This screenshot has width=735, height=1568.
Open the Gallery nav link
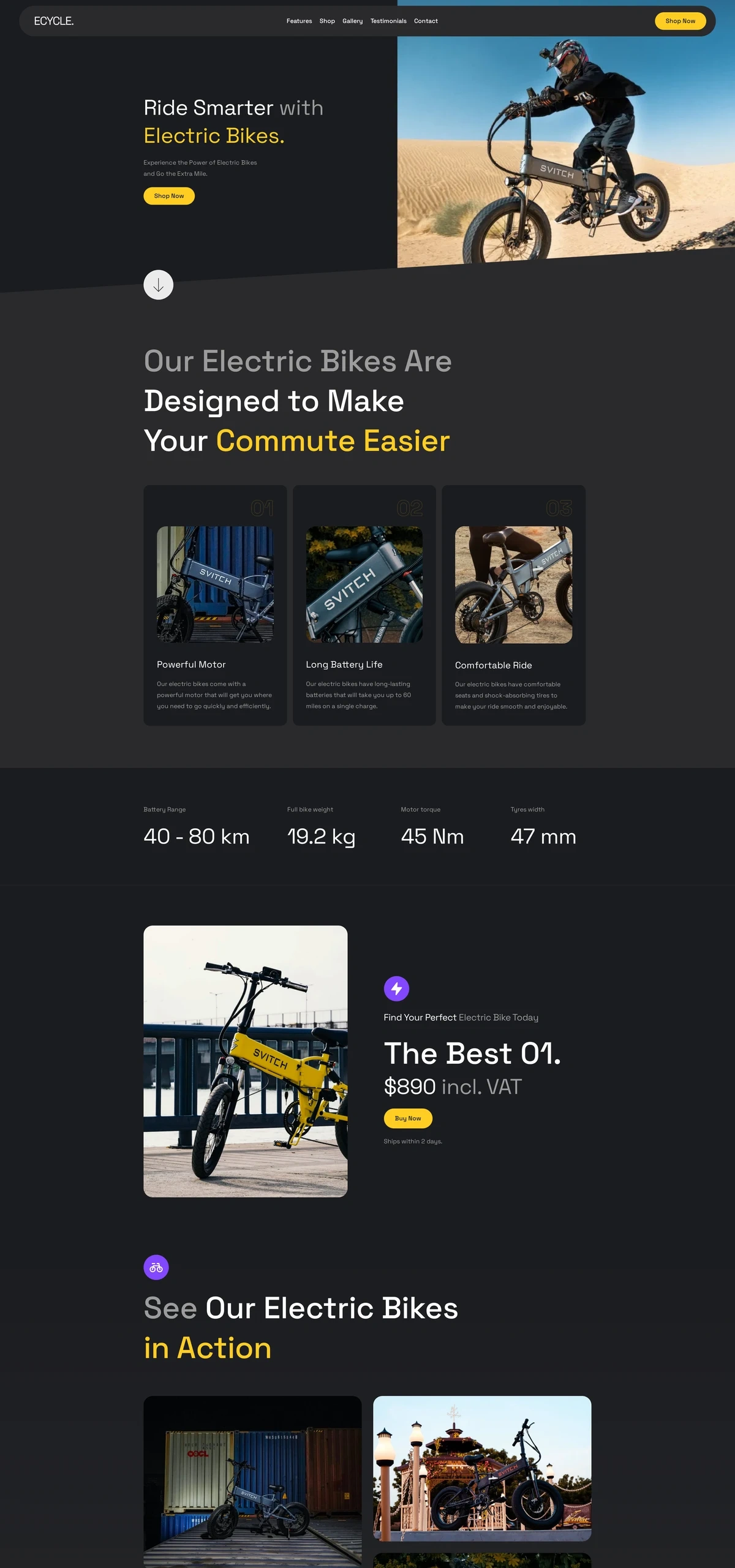[352, 21]
